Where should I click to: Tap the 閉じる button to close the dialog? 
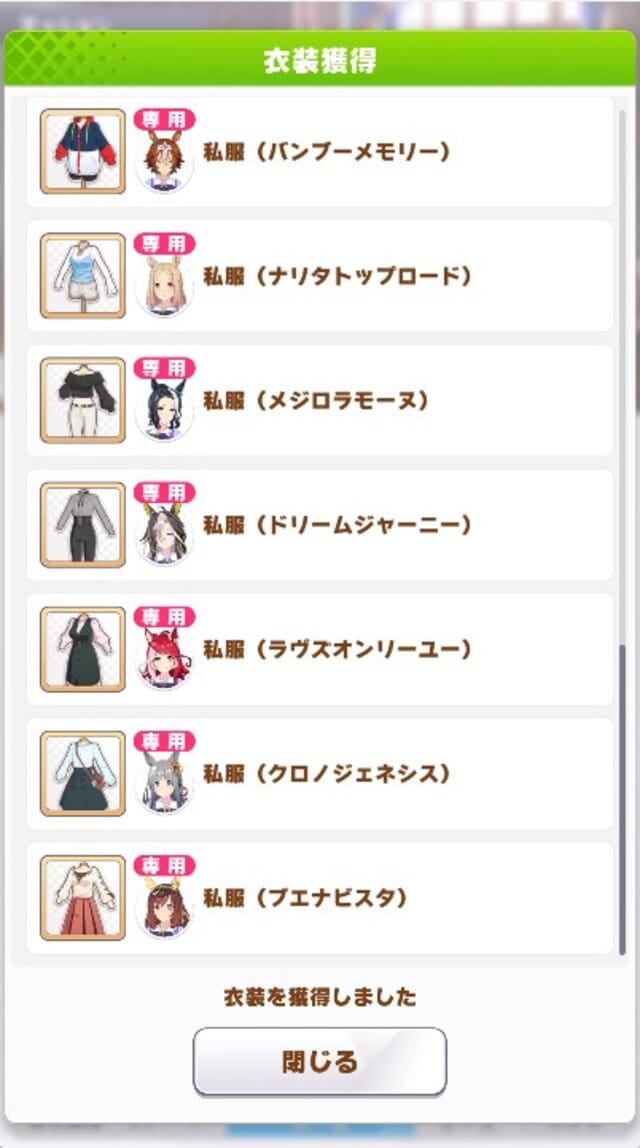click(x=319, y=1061)
